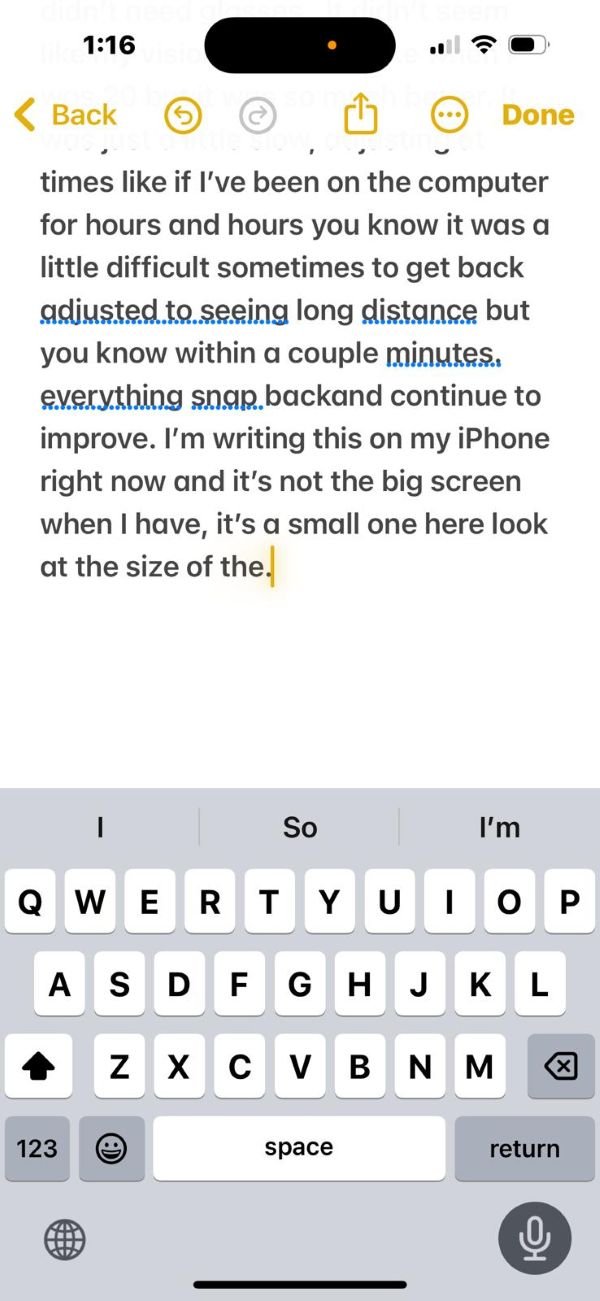Image resolution: width=600 pixels, height=1301 pixels.
Task: Go back to the notes list
Action: tap(66, 115)
